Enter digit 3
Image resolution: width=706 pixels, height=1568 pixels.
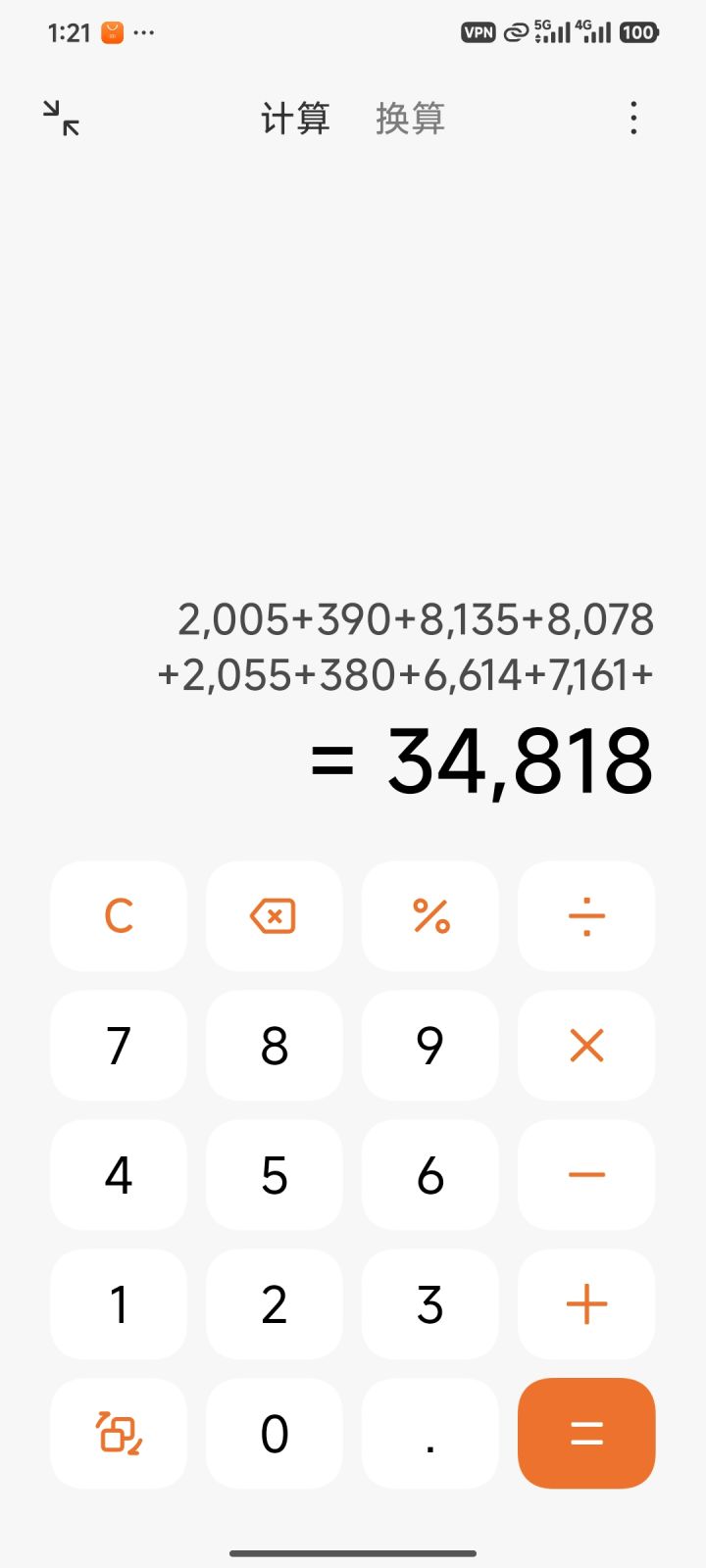click(x=430, y=1304)
